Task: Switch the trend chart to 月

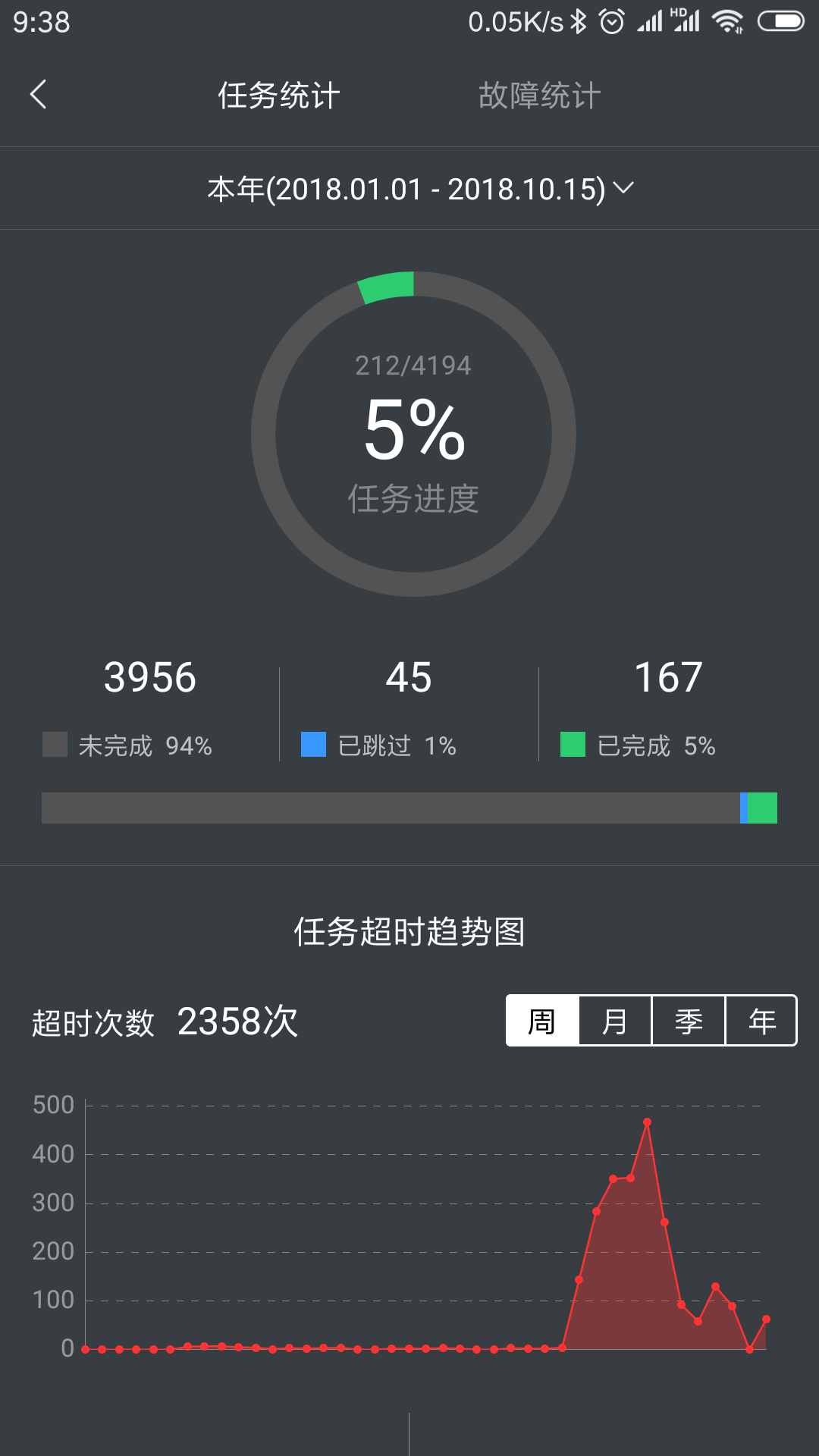Action: coord(615,1021)
